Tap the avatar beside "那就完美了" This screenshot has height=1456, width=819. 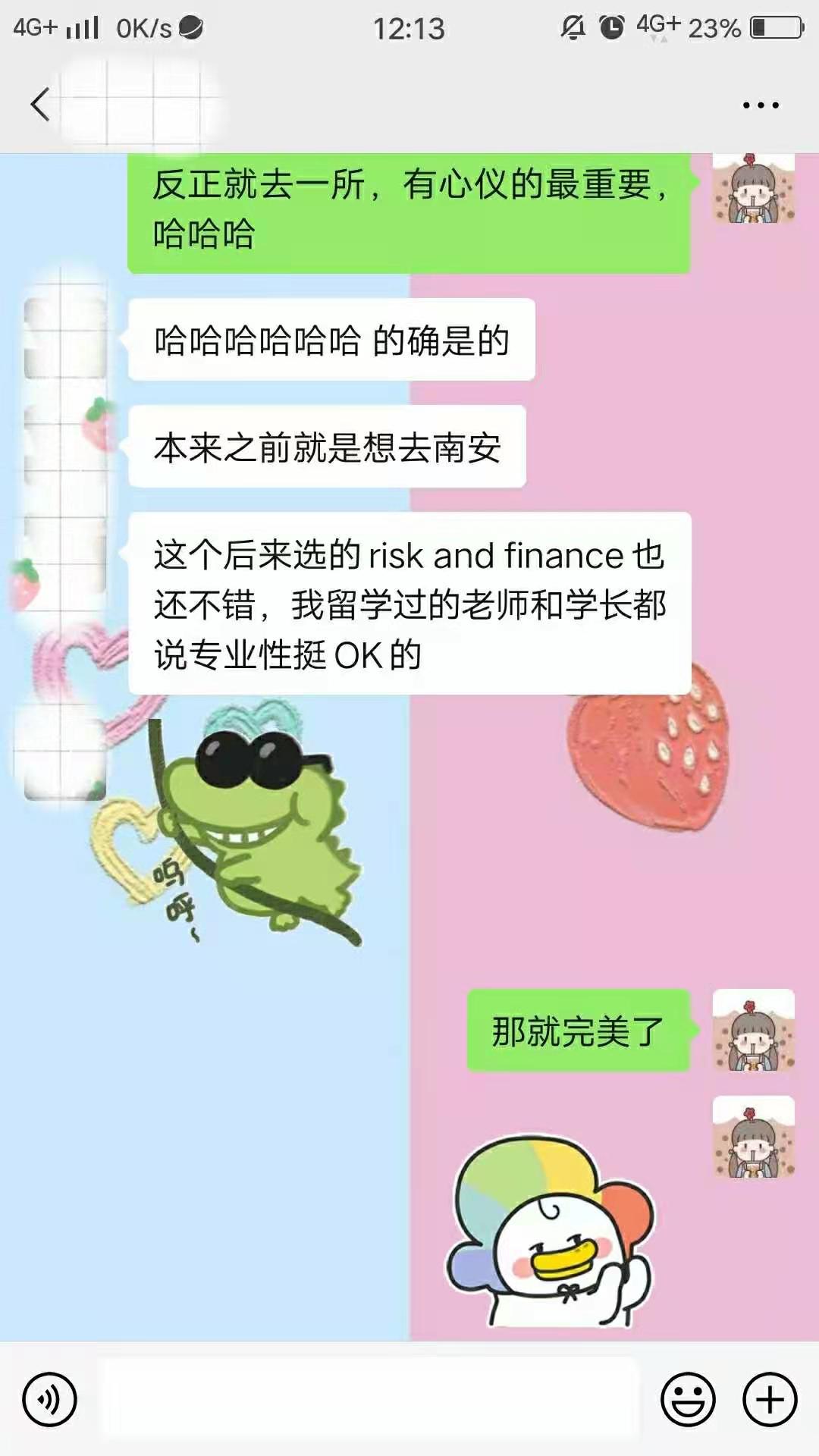pos(754,1030)
